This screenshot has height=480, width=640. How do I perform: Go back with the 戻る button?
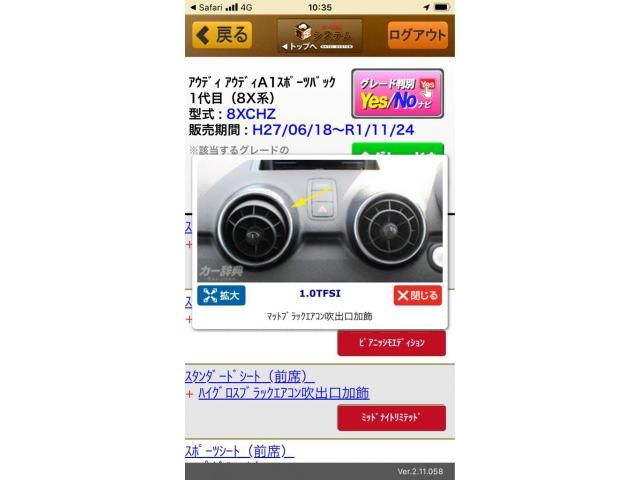(x=222, y=35)
